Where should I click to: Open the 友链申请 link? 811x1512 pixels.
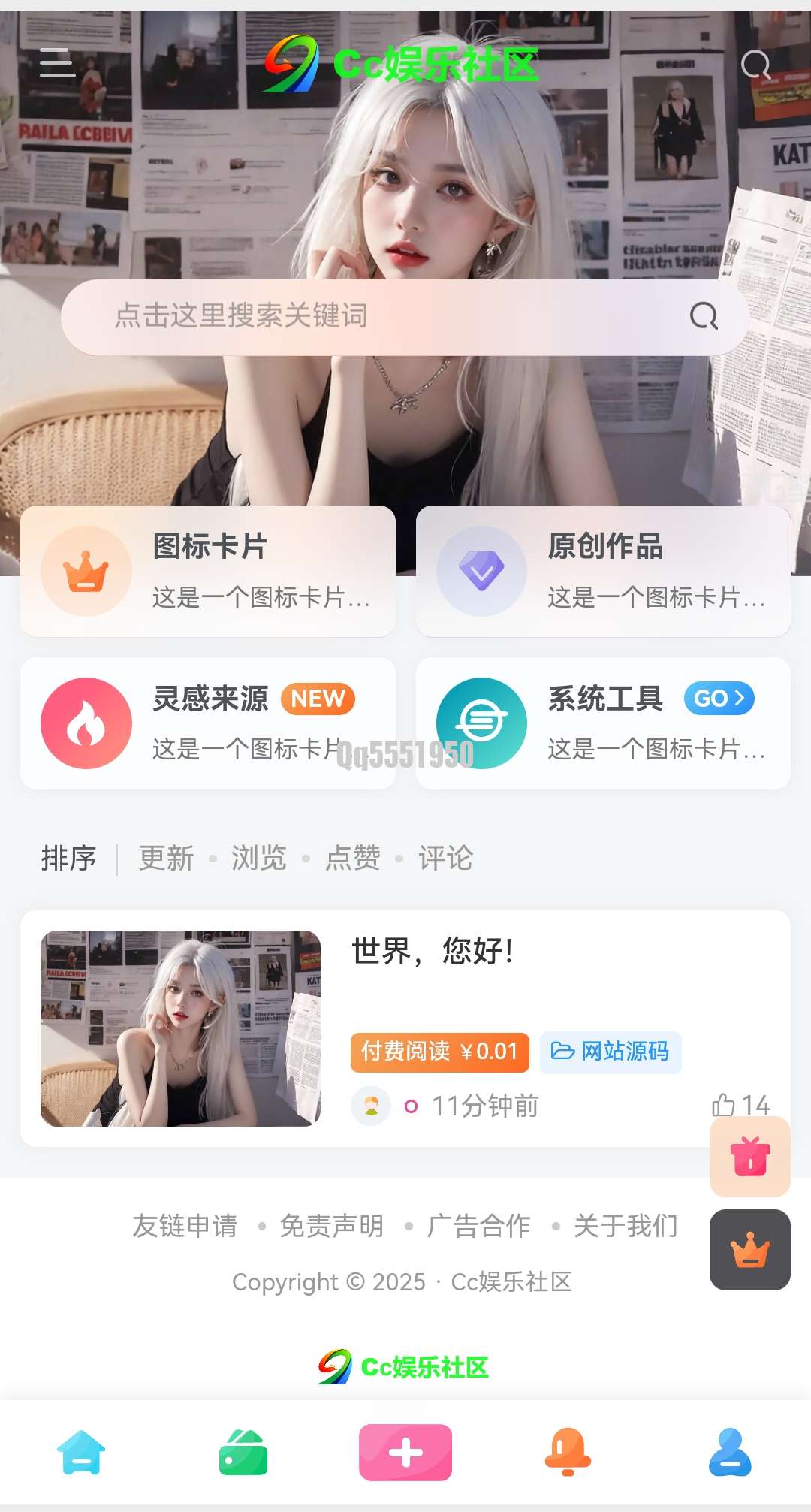pyautogui.click(x=185, y=1226)
